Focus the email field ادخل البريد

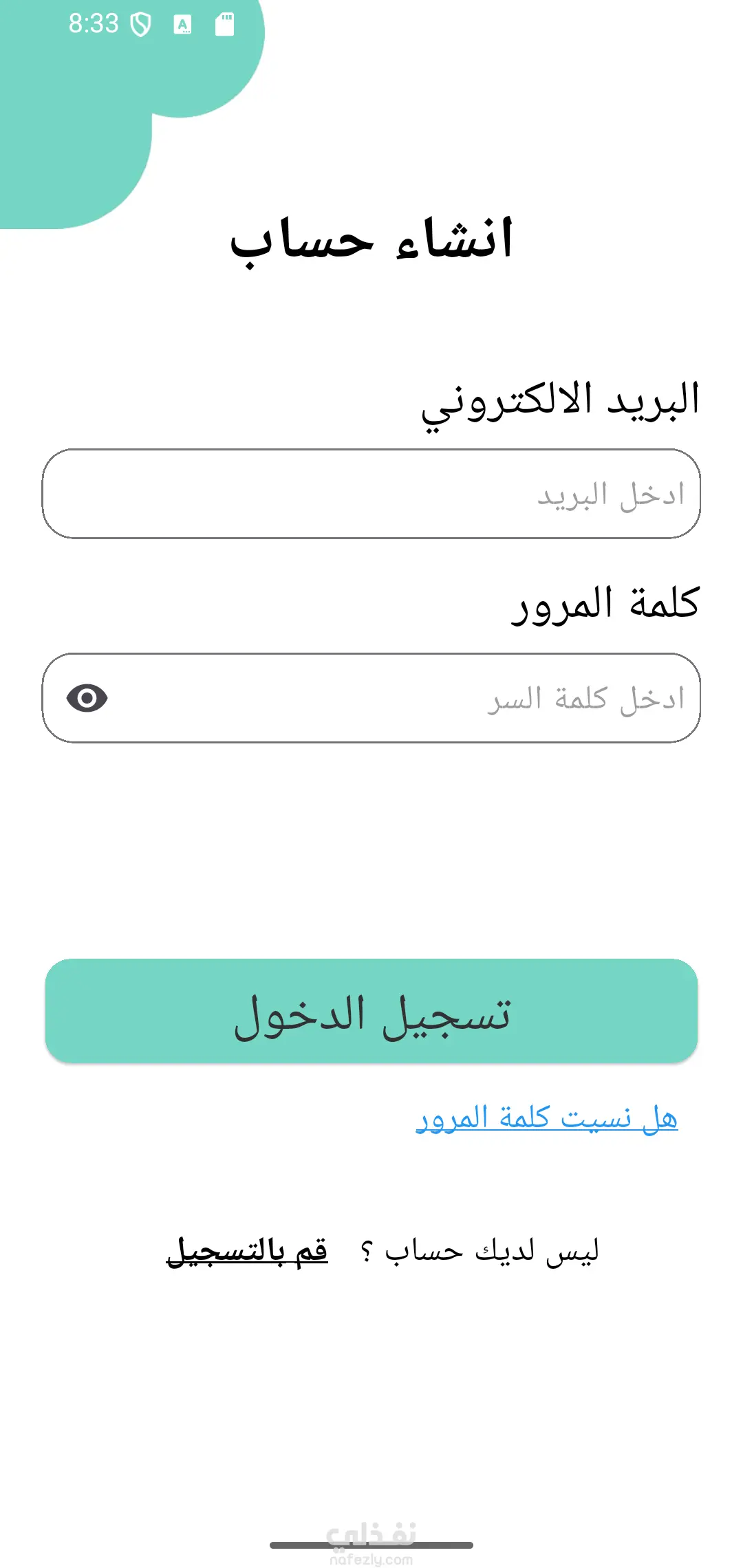tap(371, 494)
